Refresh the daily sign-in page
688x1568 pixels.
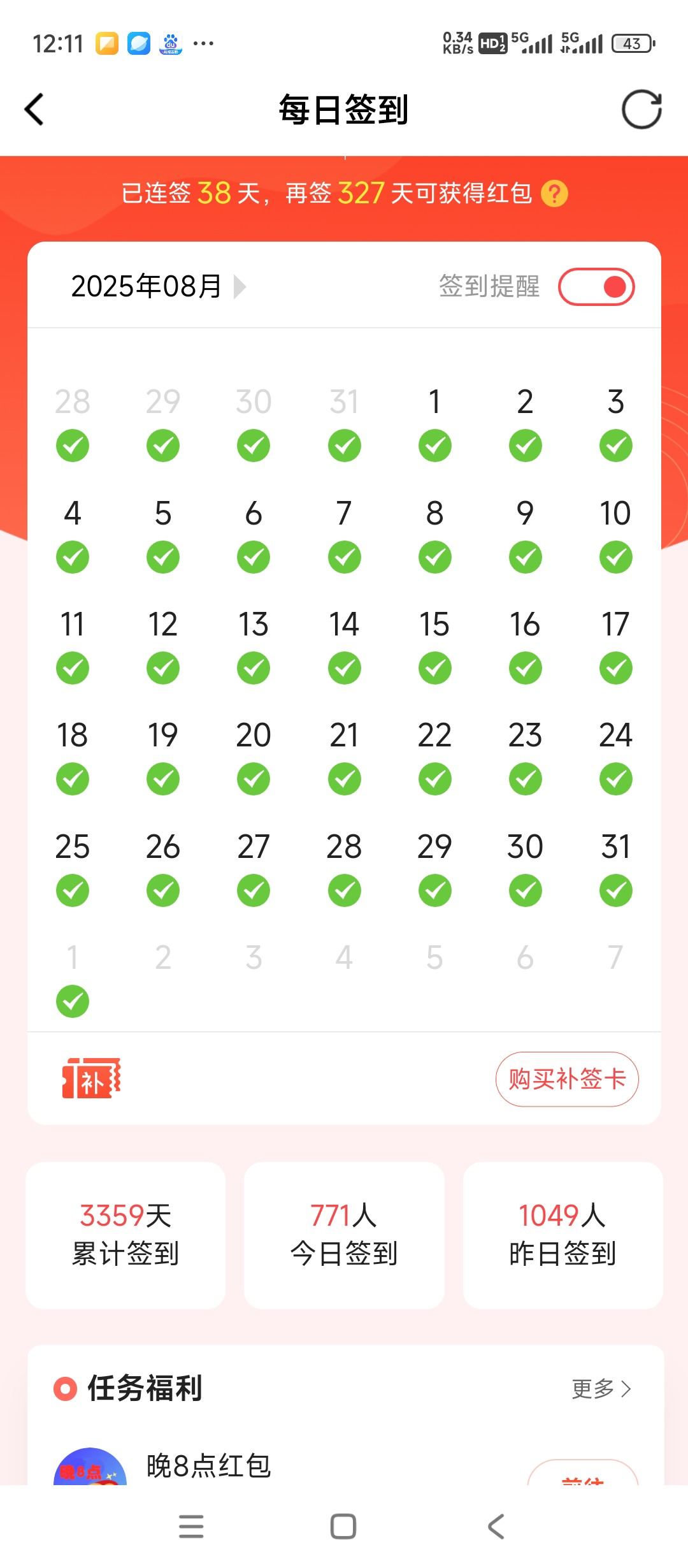pos(641,110)
